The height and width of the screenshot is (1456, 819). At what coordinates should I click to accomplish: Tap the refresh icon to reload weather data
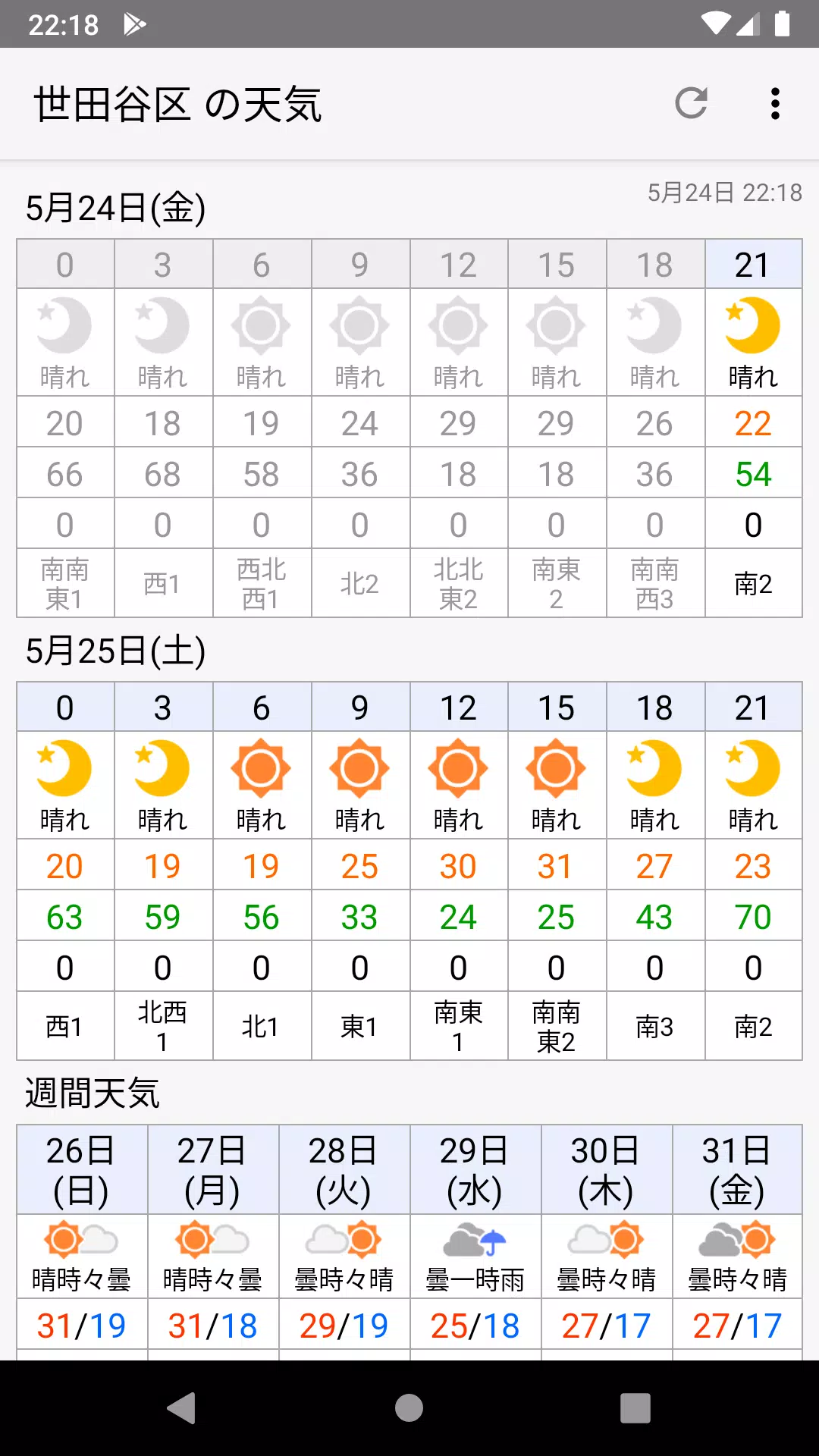[691, 104]
